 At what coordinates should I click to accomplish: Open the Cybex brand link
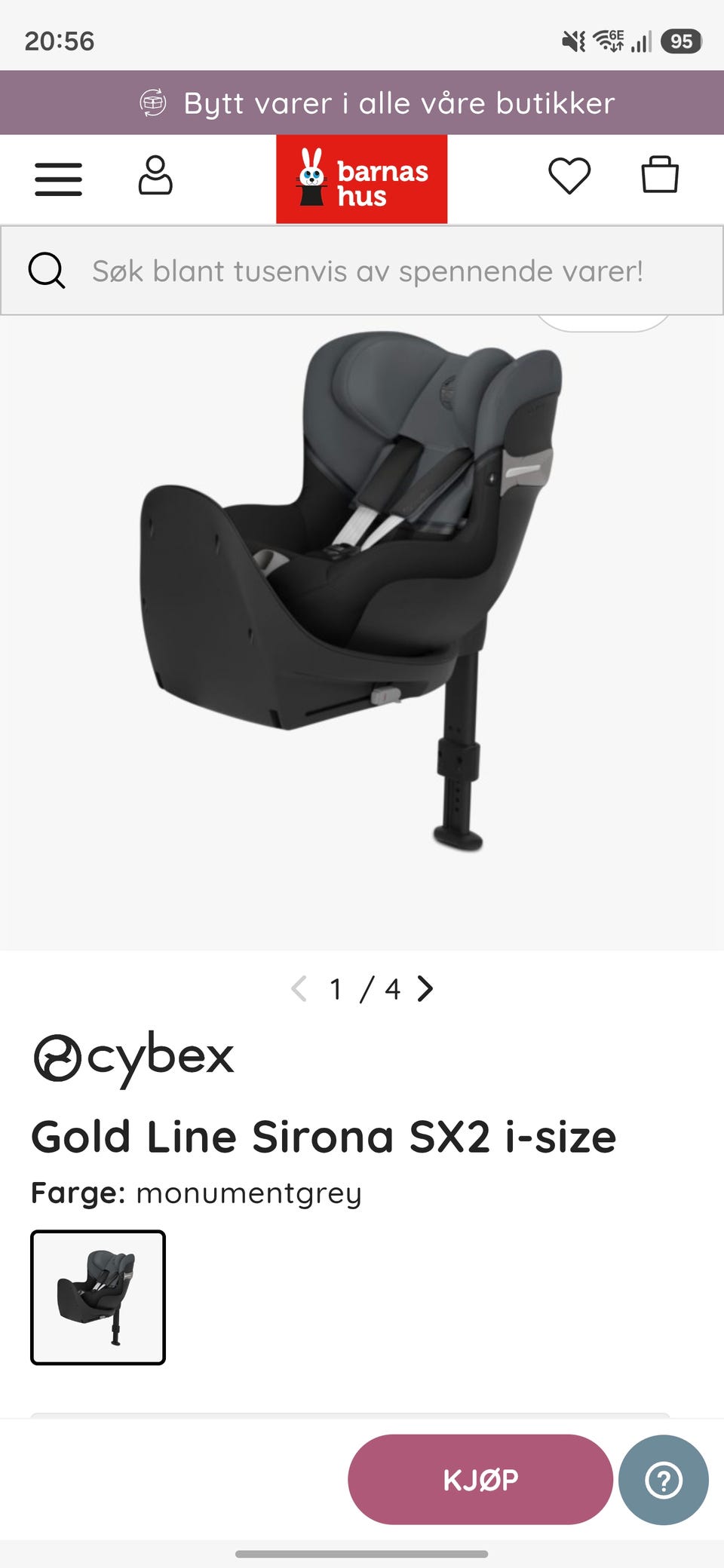(x=133, y=1058)
